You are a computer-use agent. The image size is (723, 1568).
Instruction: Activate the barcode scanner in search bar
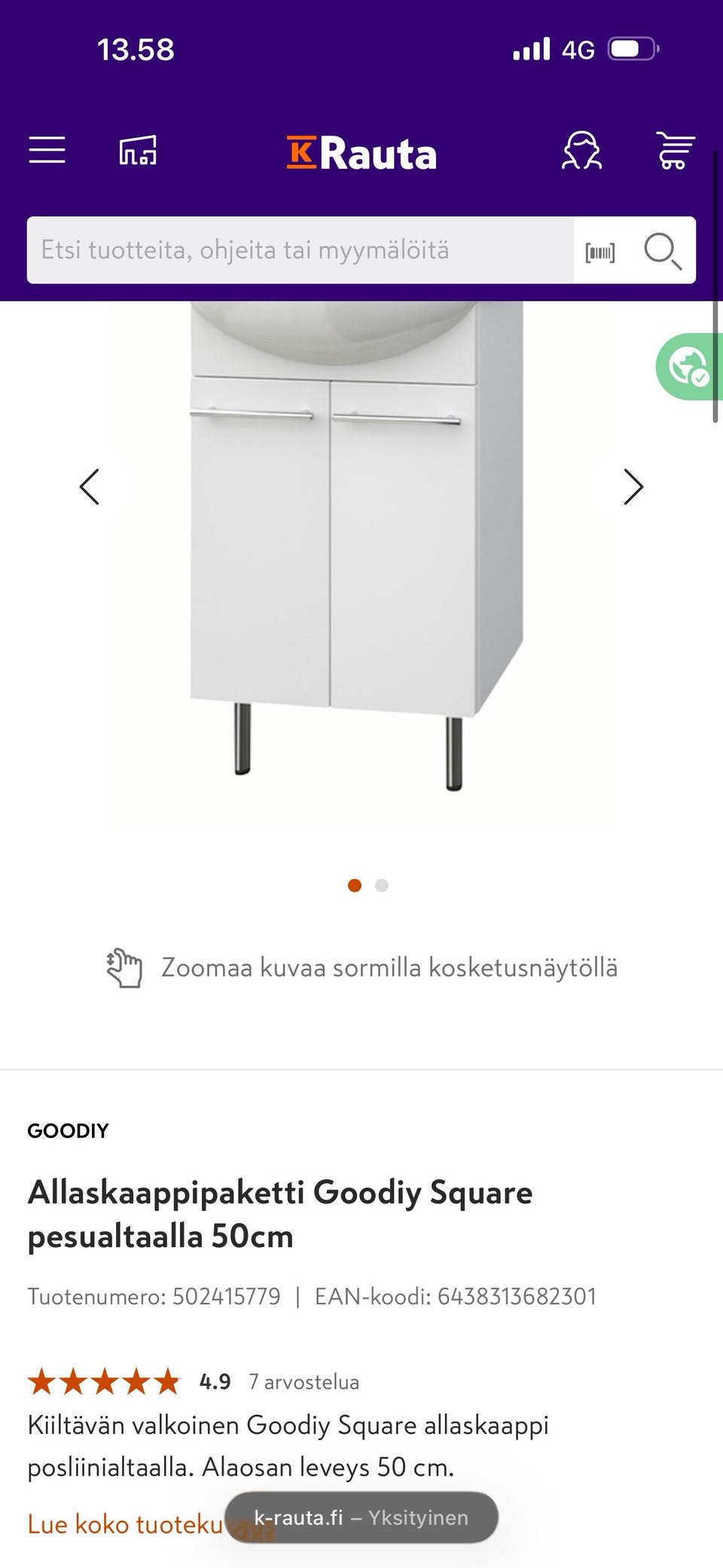[600, 250]
